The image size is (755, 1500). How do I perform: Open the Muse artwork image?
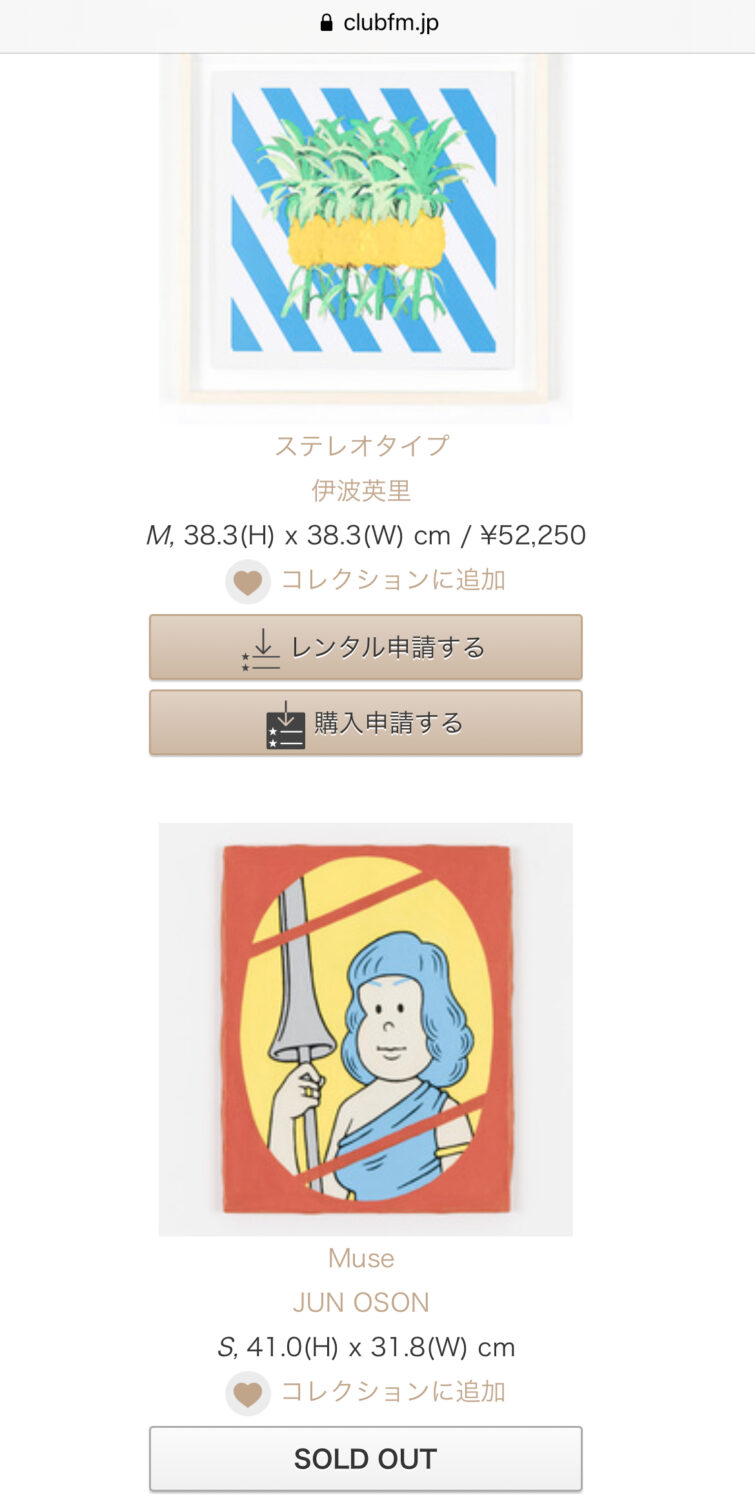click(366, 1029)
